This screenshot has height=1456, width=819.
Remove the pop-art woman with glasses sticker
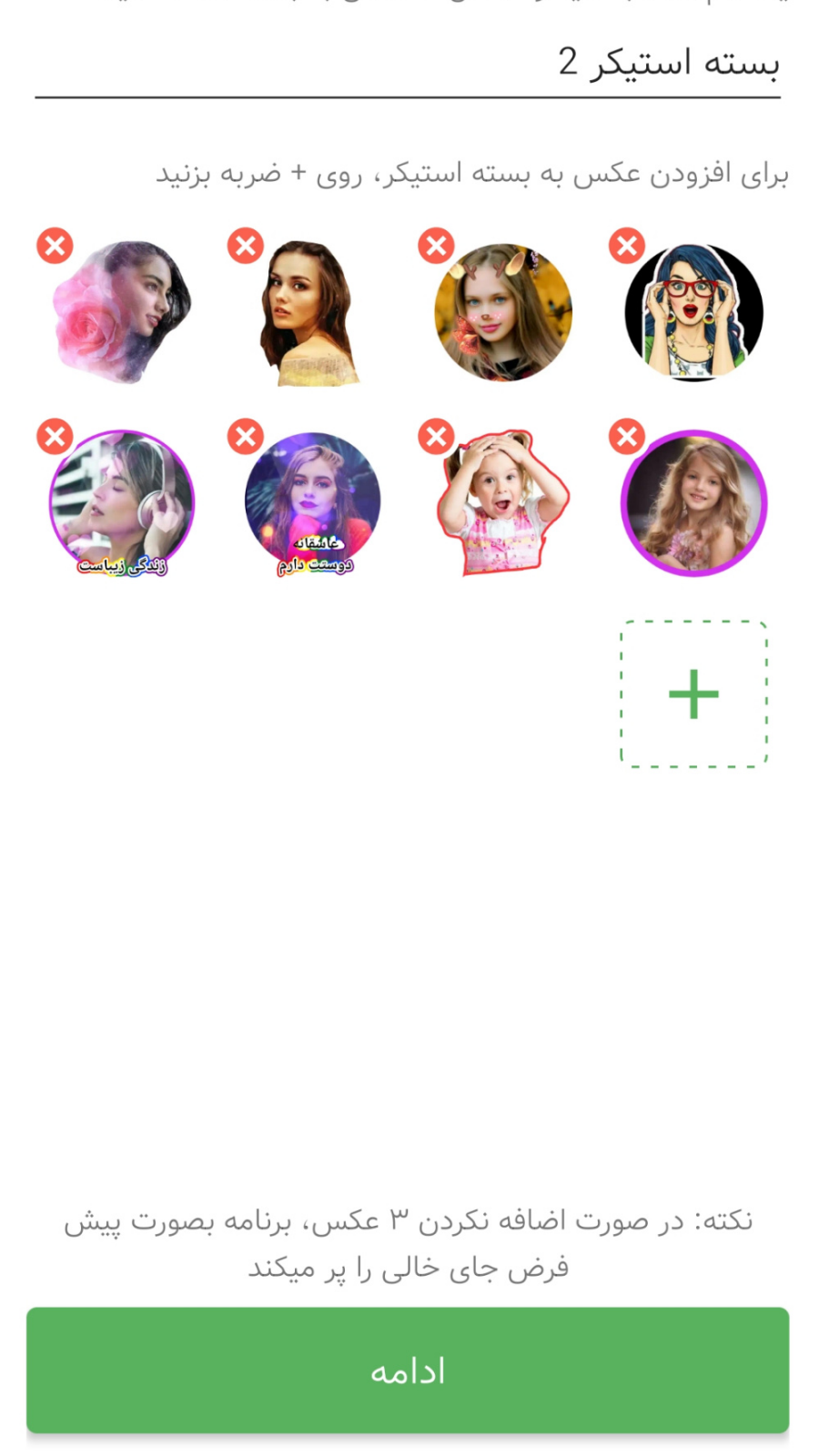627,246
